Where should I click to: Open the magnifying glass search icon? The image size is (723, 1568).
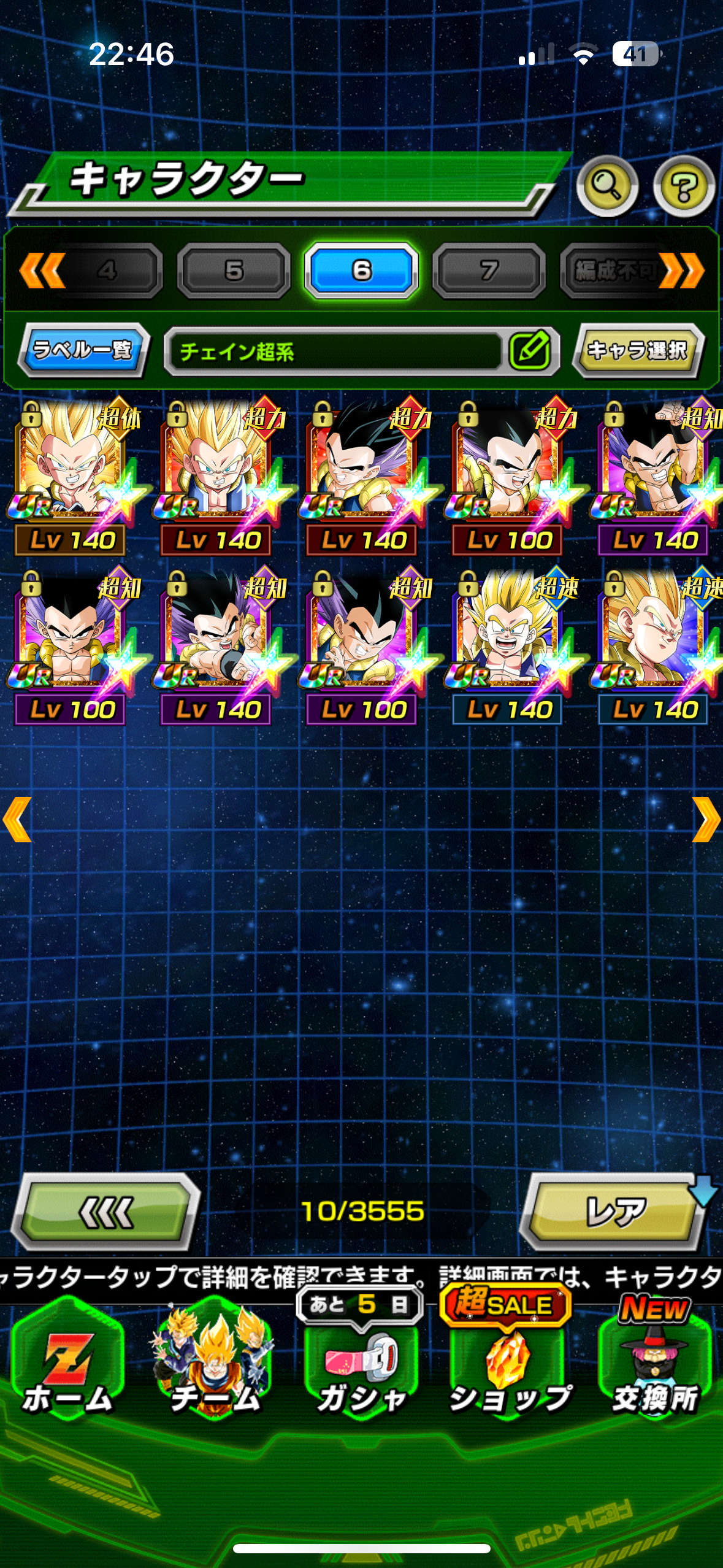pos(607,186)
